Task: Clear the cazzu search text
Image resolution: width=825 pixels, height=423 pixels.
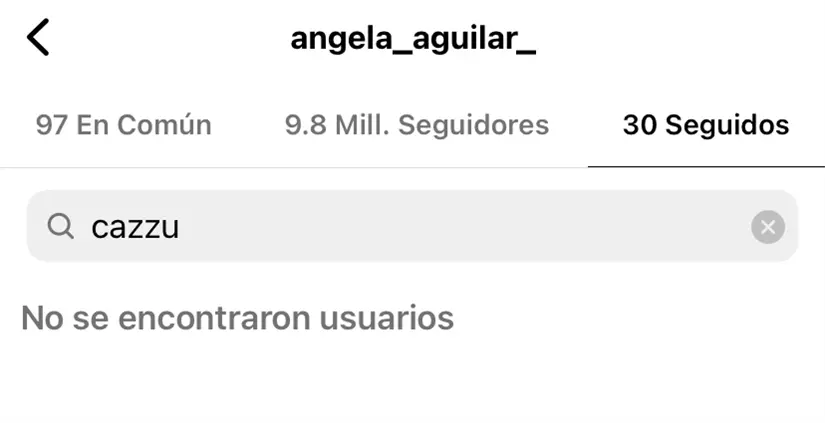Action: click(x=767, y=227)
